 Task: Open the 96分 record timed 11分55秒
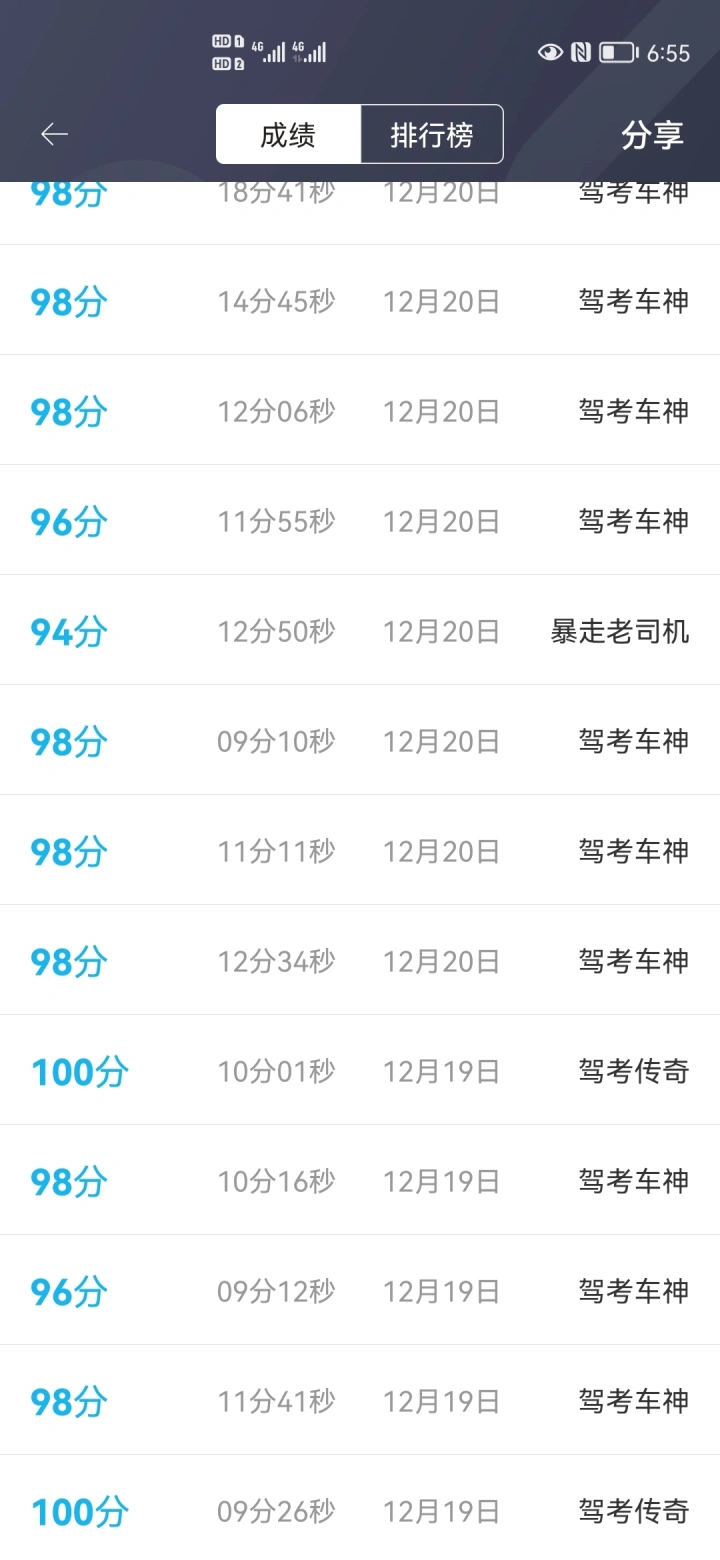click(x=360, y=520)
